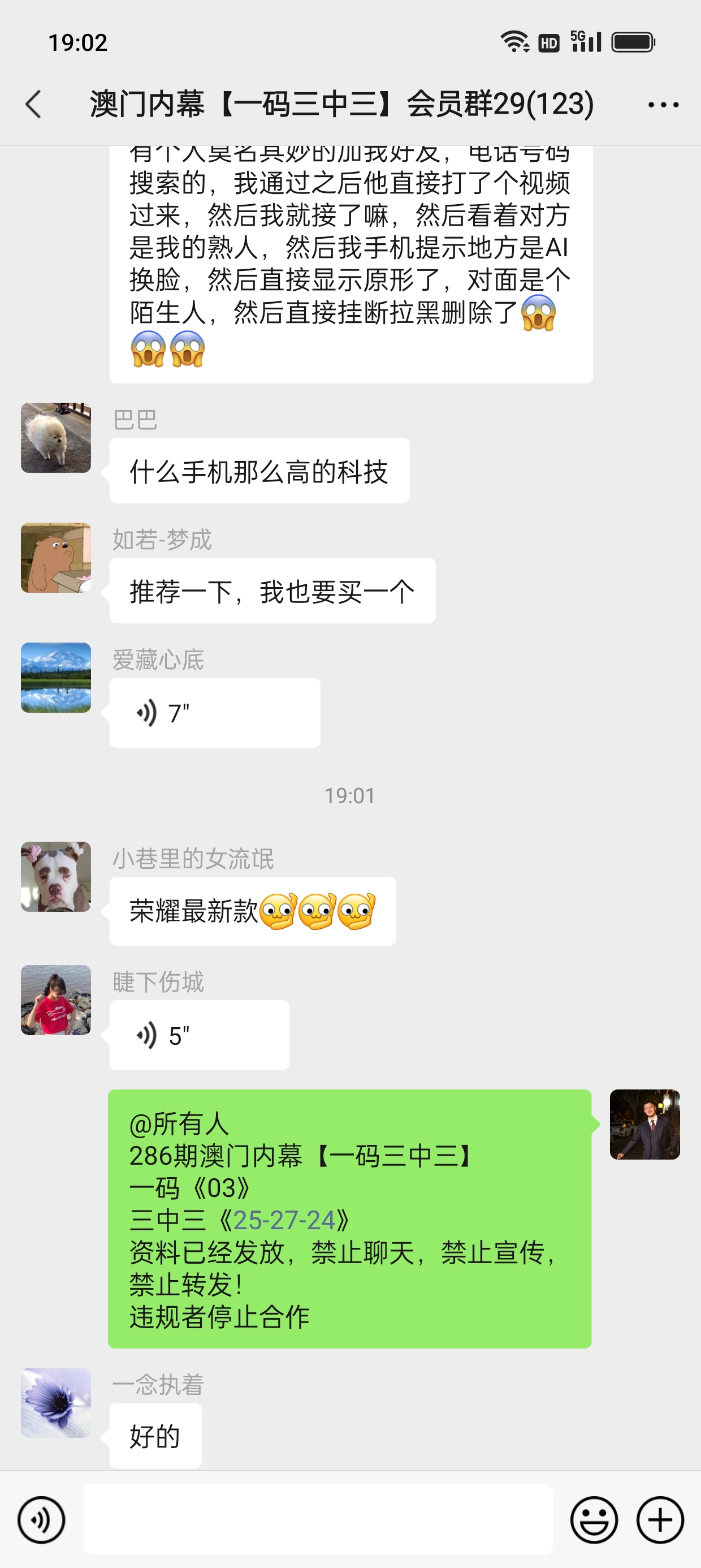Play 爱藏心底's 7-second voice message
701x1568 pixels.
click(214, 713)
